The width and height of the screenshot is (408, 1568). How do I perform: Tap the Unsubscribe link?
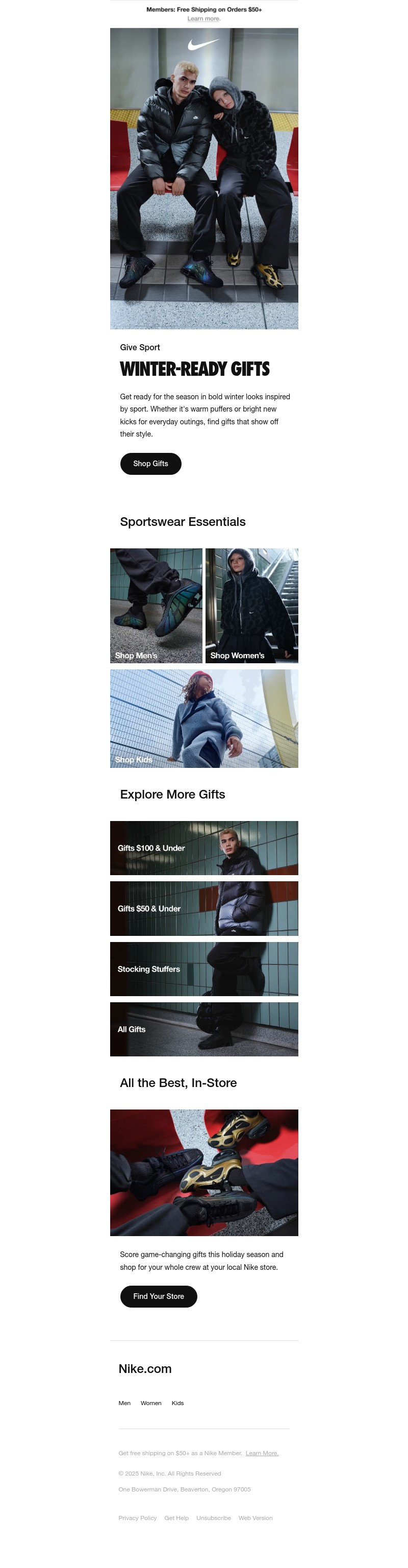pos(213,1517)
